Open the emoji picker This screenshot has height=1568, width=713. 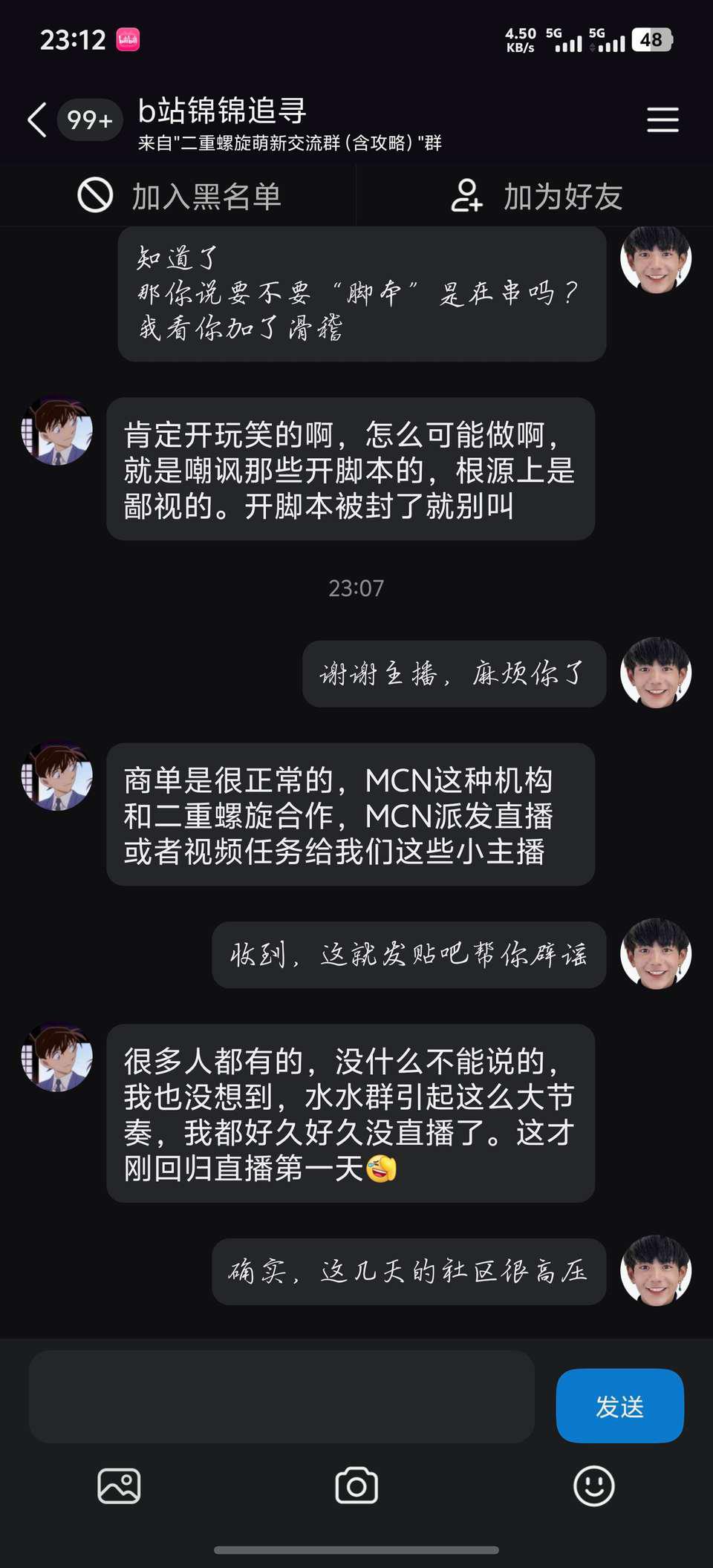click(594, 1486)
